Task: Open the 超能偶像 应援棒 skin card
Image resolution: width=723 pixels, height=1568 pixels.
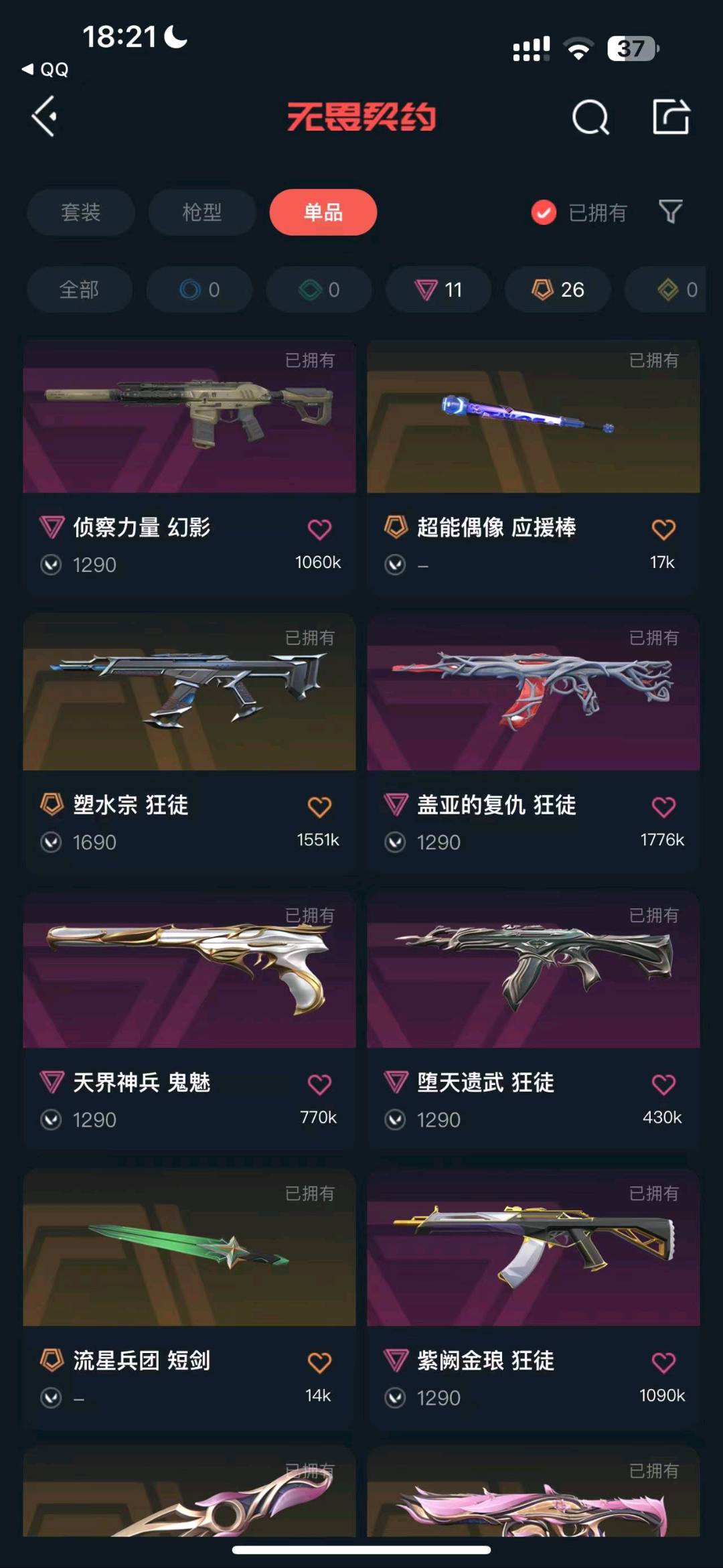Action: point(534,466)
